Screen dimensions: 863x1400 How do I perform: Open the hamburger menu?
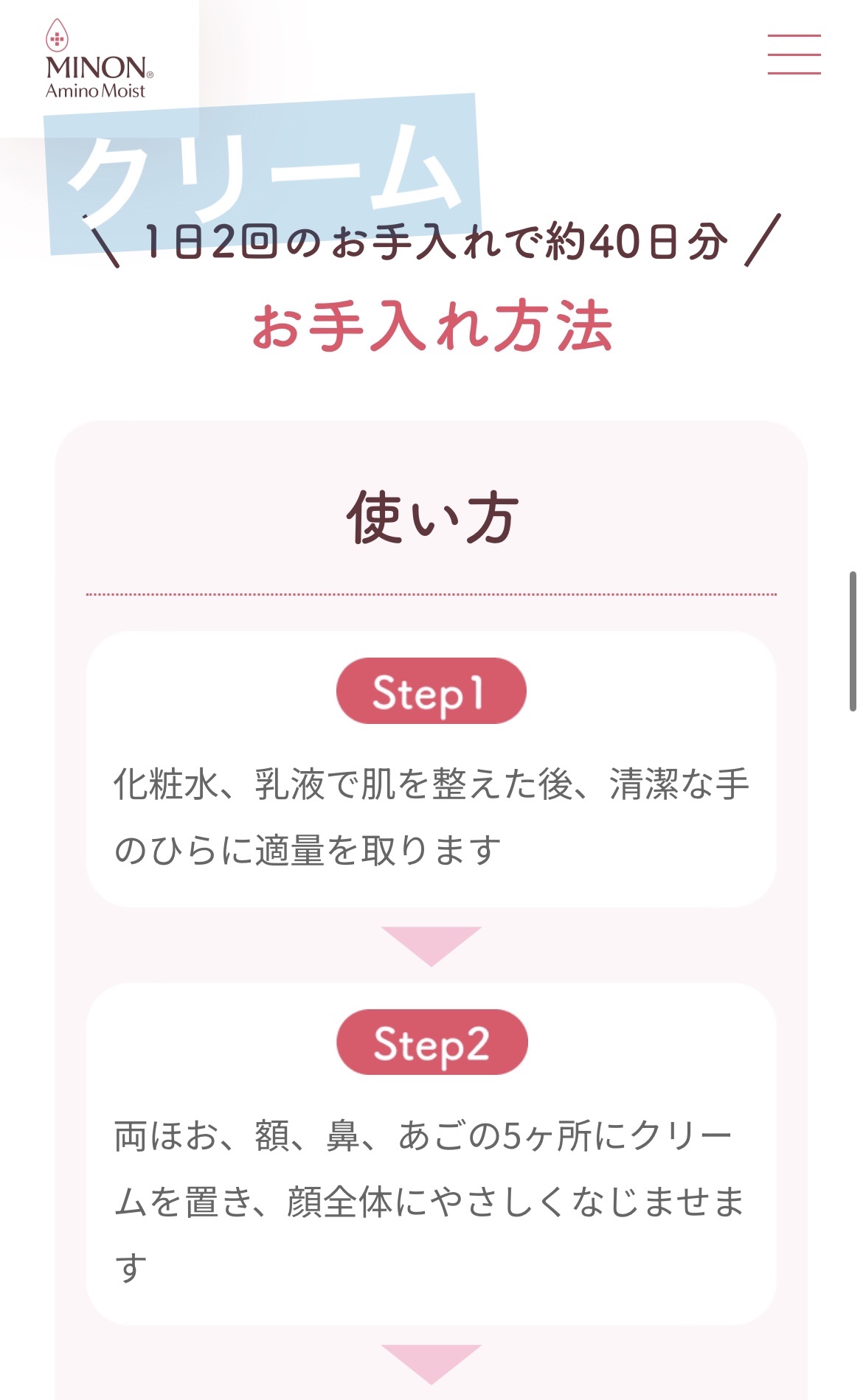click(794, 55)
